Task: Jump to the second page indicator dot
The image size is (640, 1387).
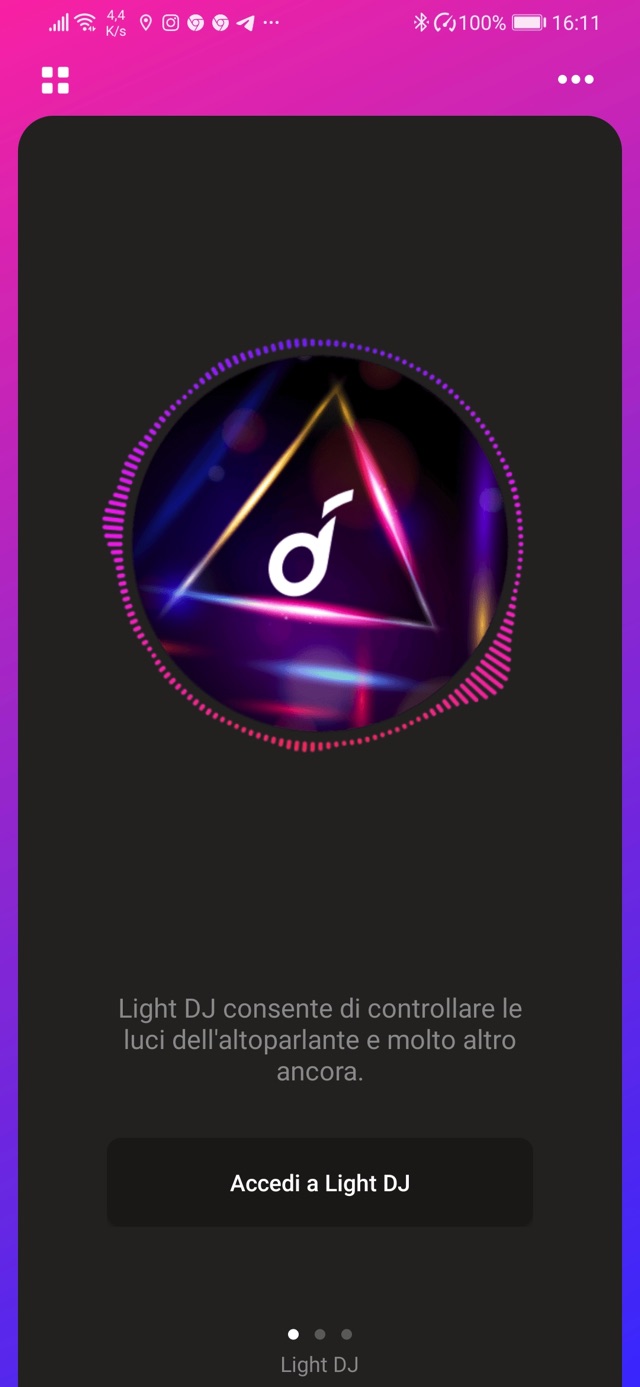Action: 320,1334
